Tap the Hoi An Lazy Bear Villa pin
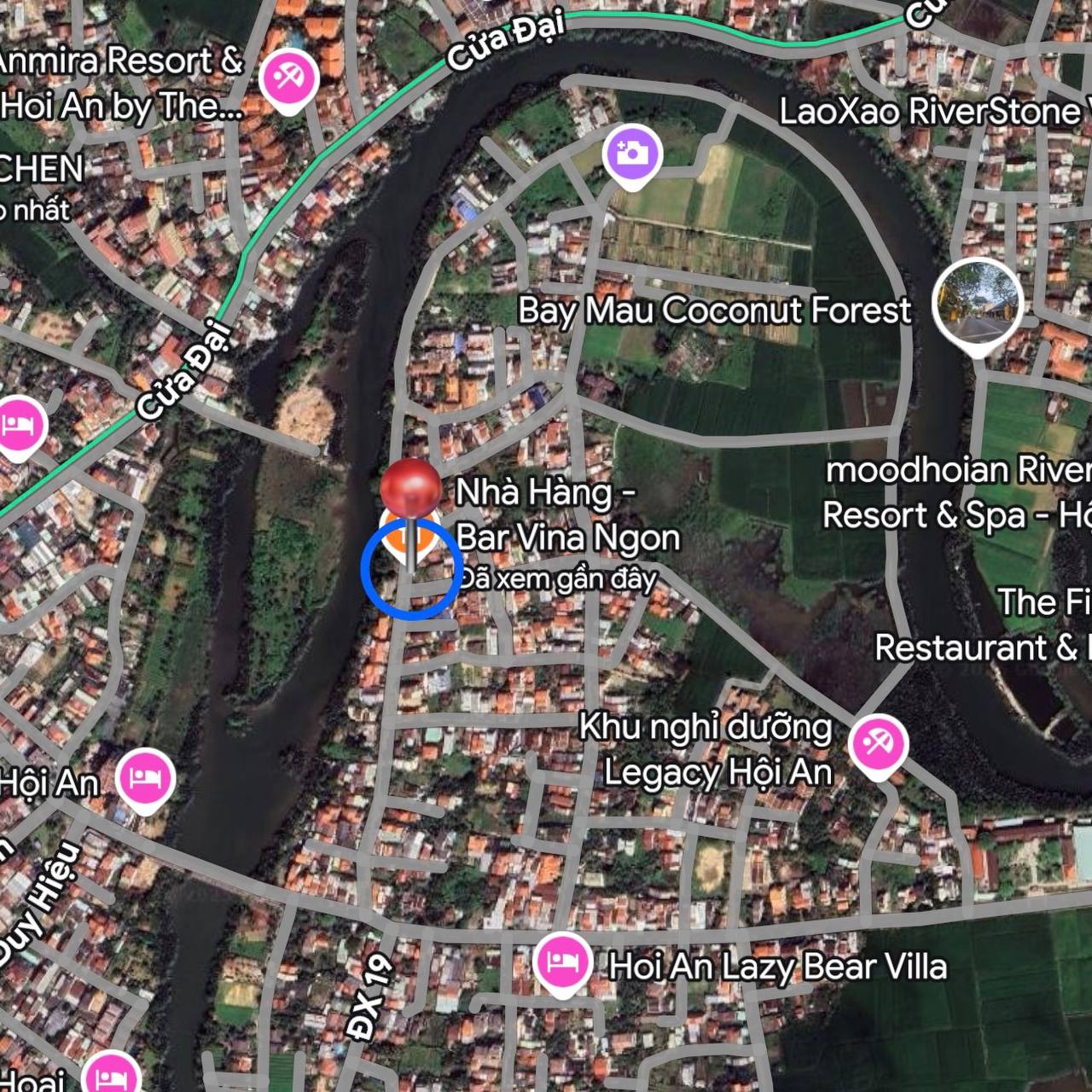Viewport: 1092px width, 1092px height. pos(562,962)
